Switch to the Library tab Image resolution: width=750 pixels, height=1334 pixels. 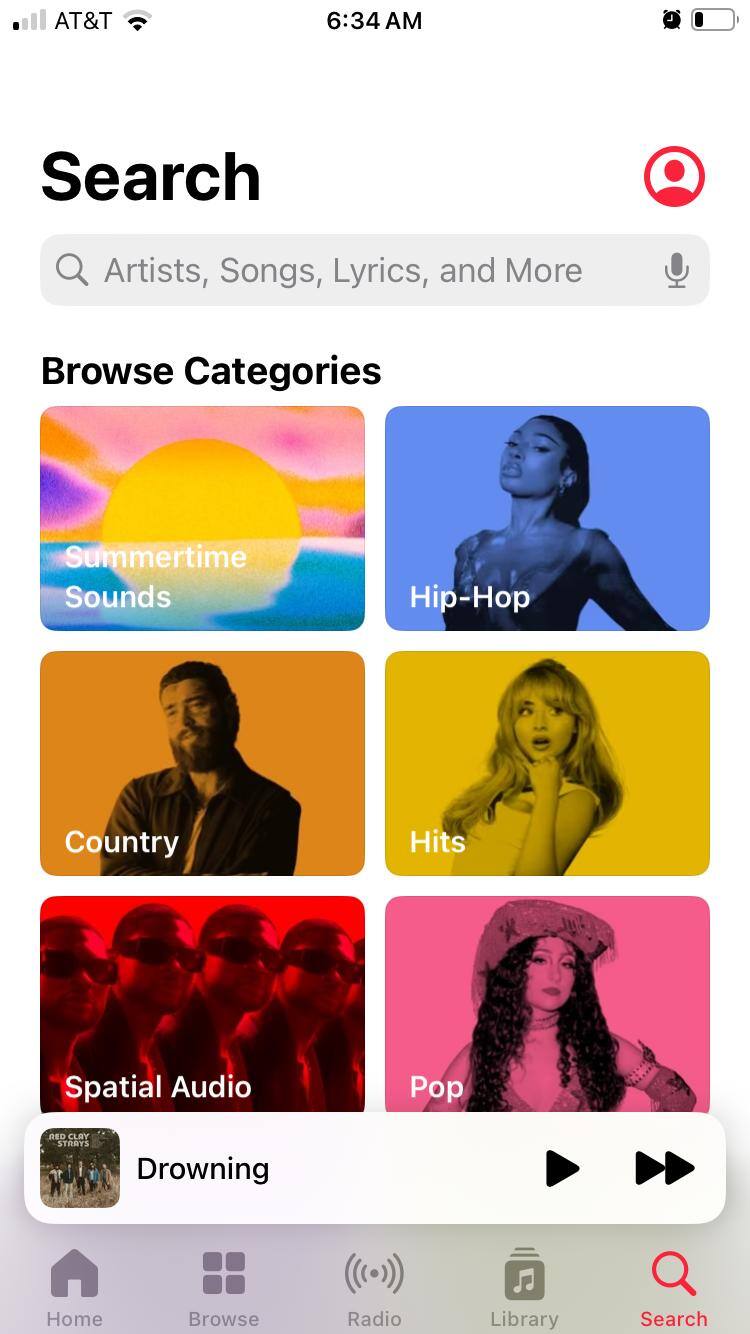pyautogui.click(x=524, y=1288)
